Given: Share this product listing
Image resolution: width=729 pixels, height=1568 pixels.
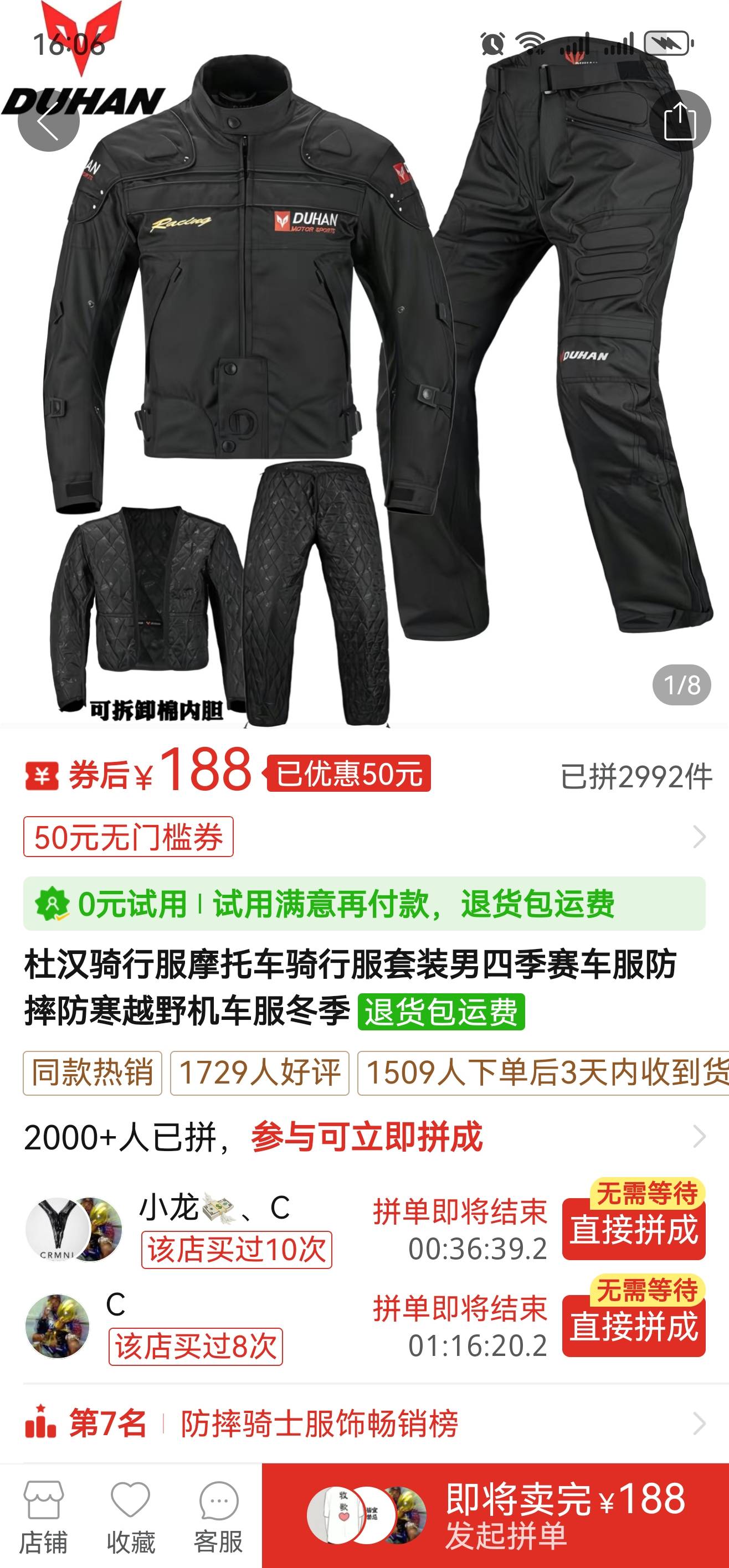Looking at the screenshot, I should [x=679, y=121].
